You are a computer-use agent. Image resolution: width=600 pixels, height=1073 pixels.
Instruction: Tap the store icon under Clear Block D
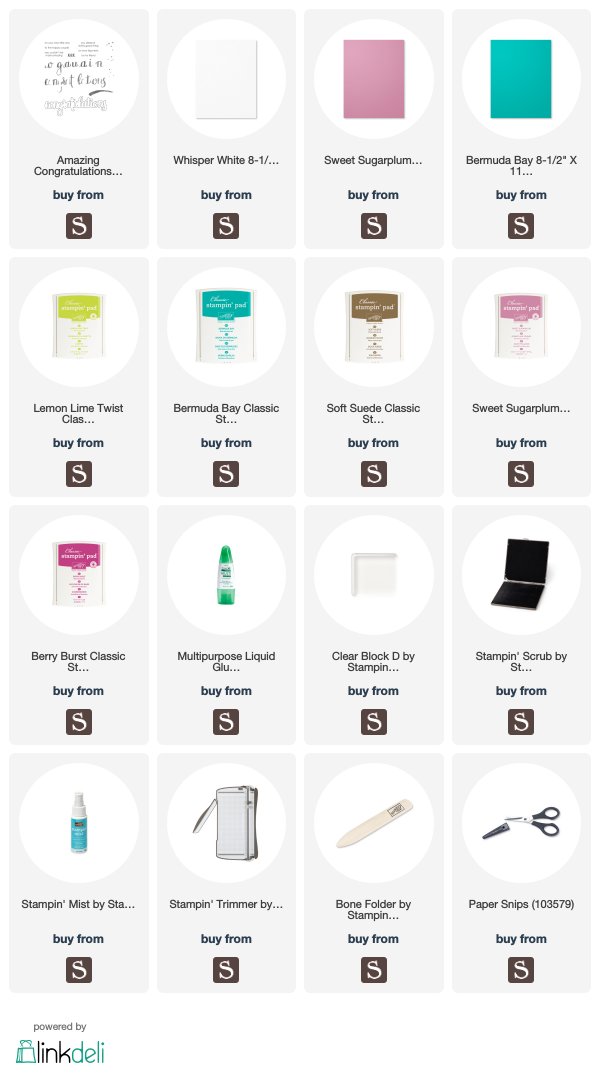click(x=374, y=722)
